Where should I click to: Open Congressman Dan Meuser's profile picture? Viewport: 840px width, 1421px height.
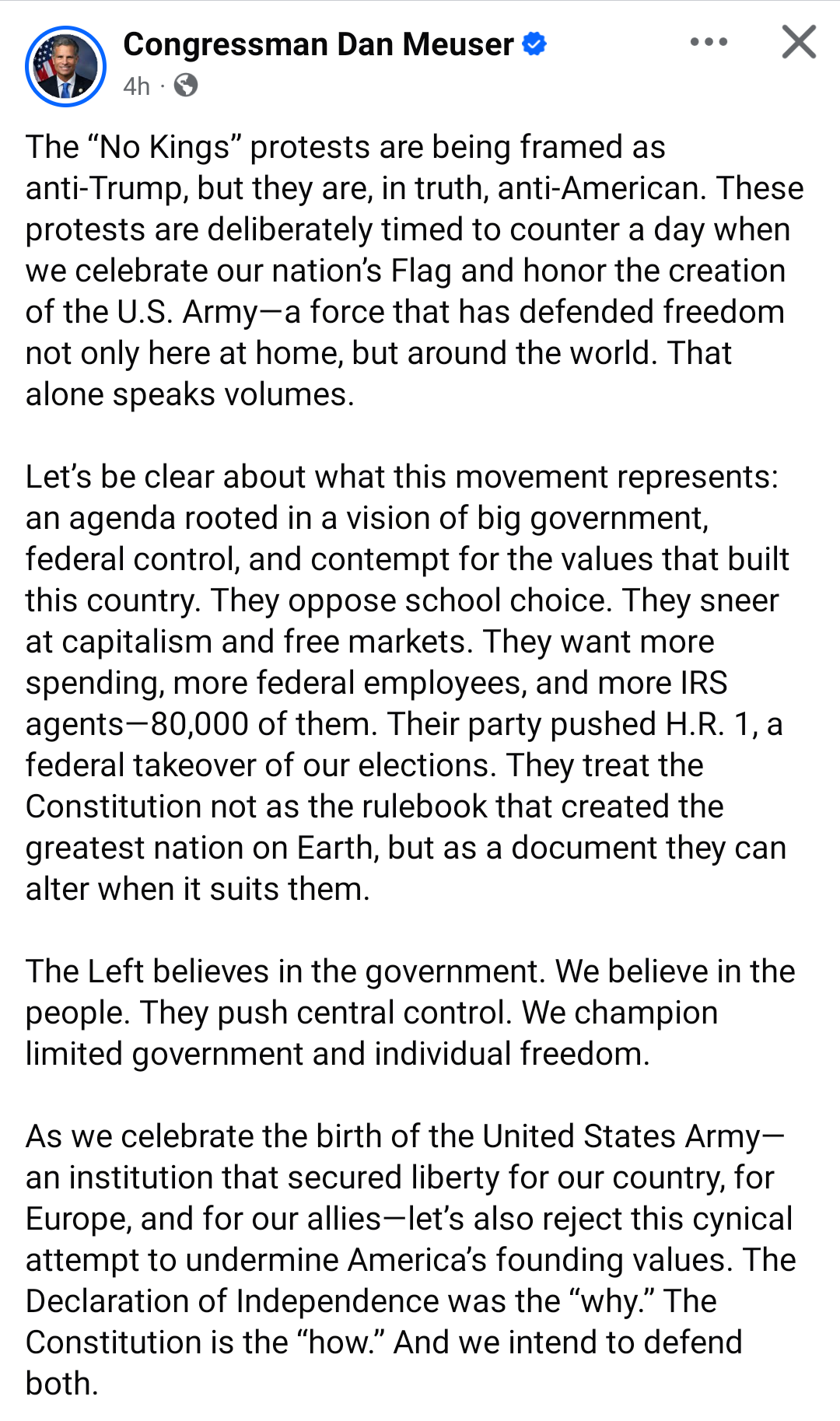click(x=65, y=66)
